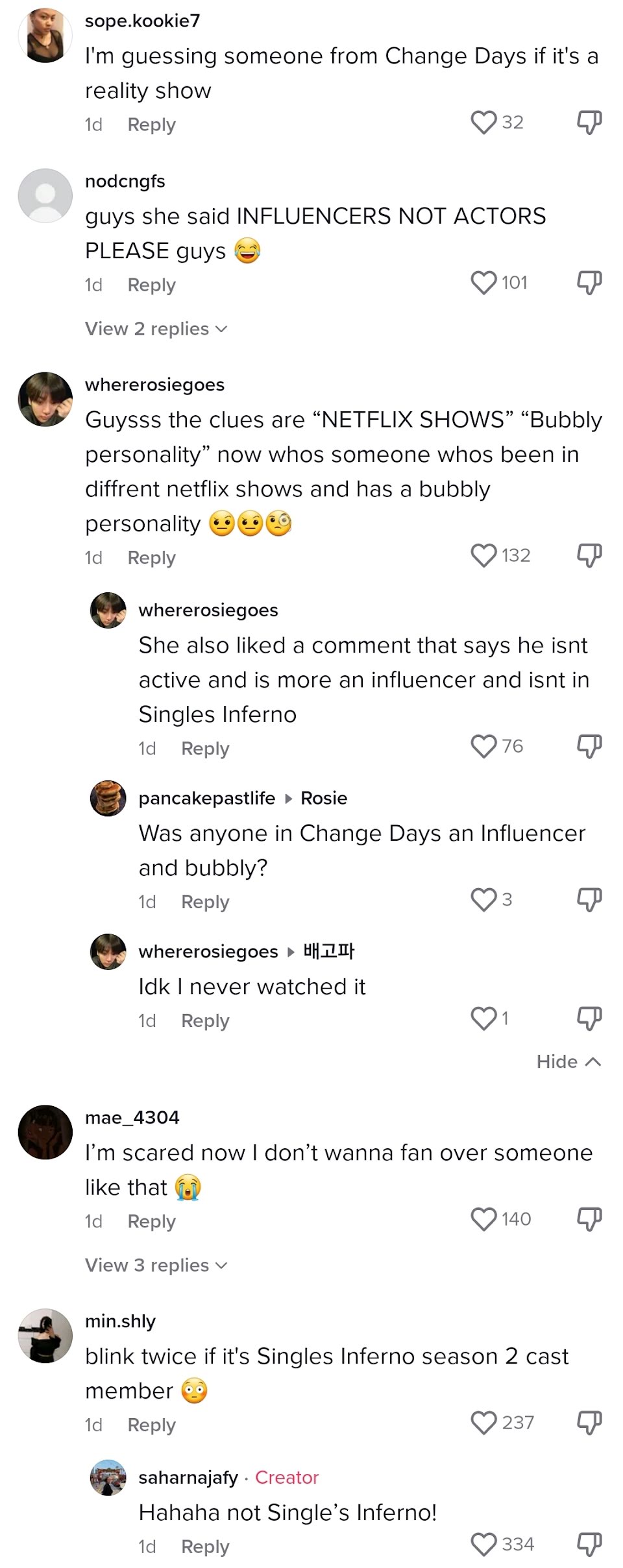Reply to saharnajafy's "not Single's Inferno" comment
The height and width of the screenshot is (1568, 623).
point(205,1547)
